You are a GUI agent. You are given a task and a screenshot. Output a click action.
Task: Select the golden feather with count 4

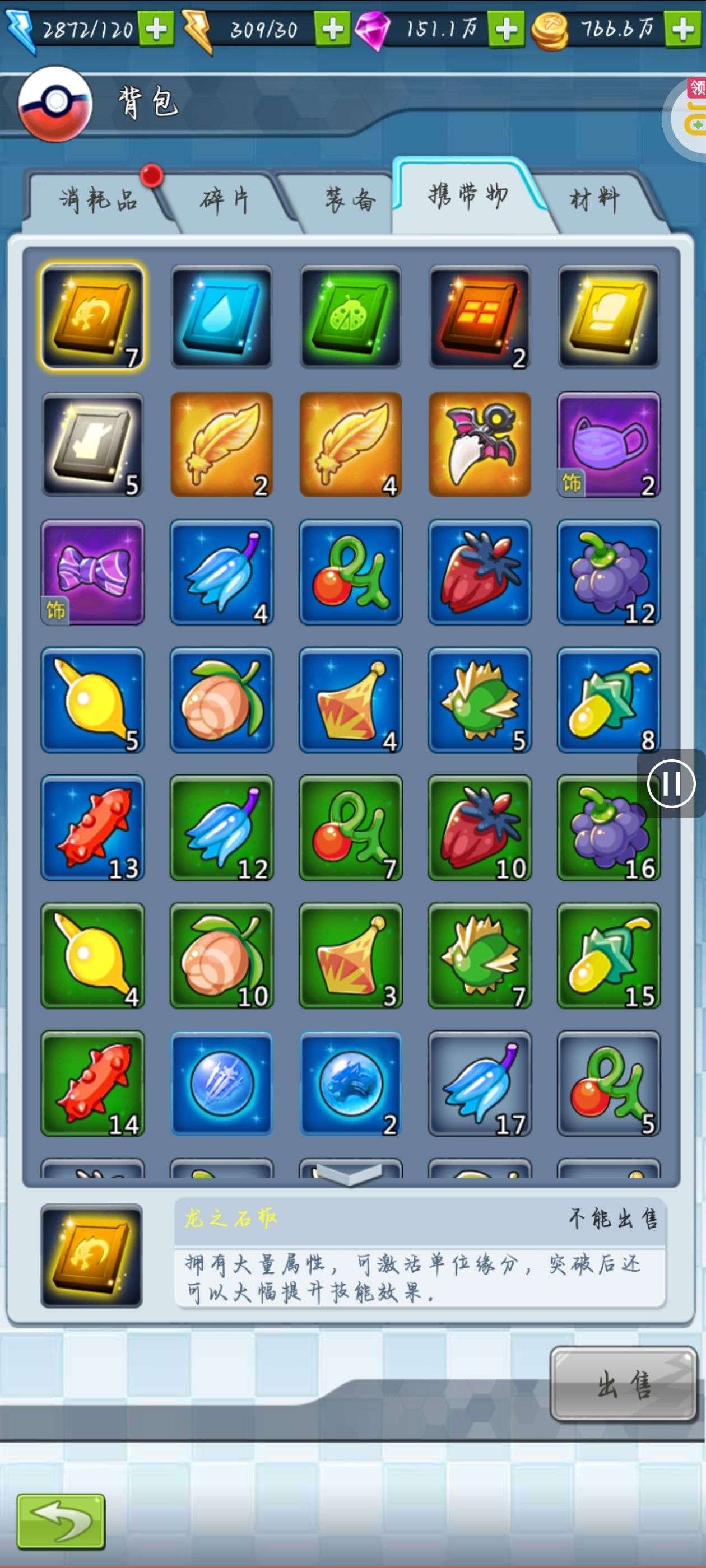(x=351, y=444)
